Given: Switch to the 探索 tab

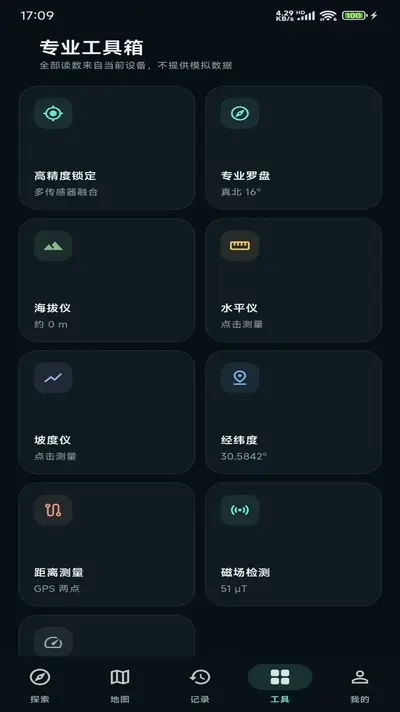Looking at the screenshot, I should 40,686.
